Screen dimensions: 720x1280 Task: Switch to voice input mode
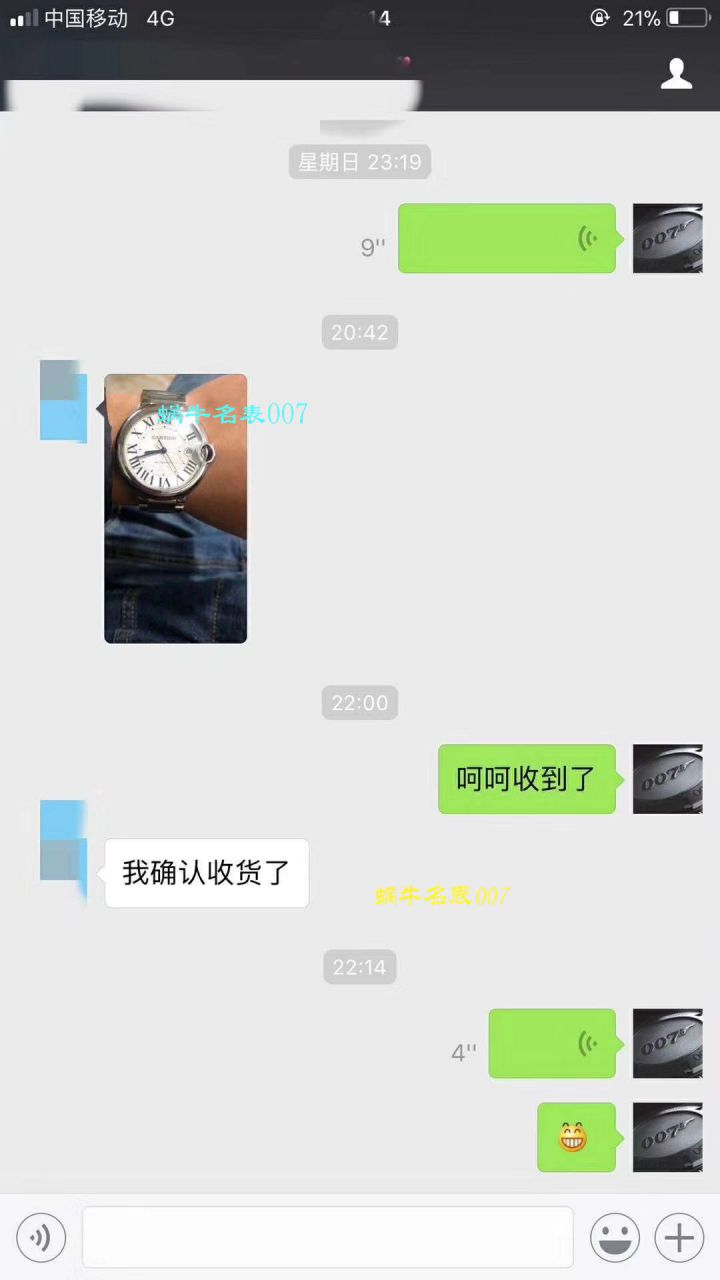point(41,1238)
